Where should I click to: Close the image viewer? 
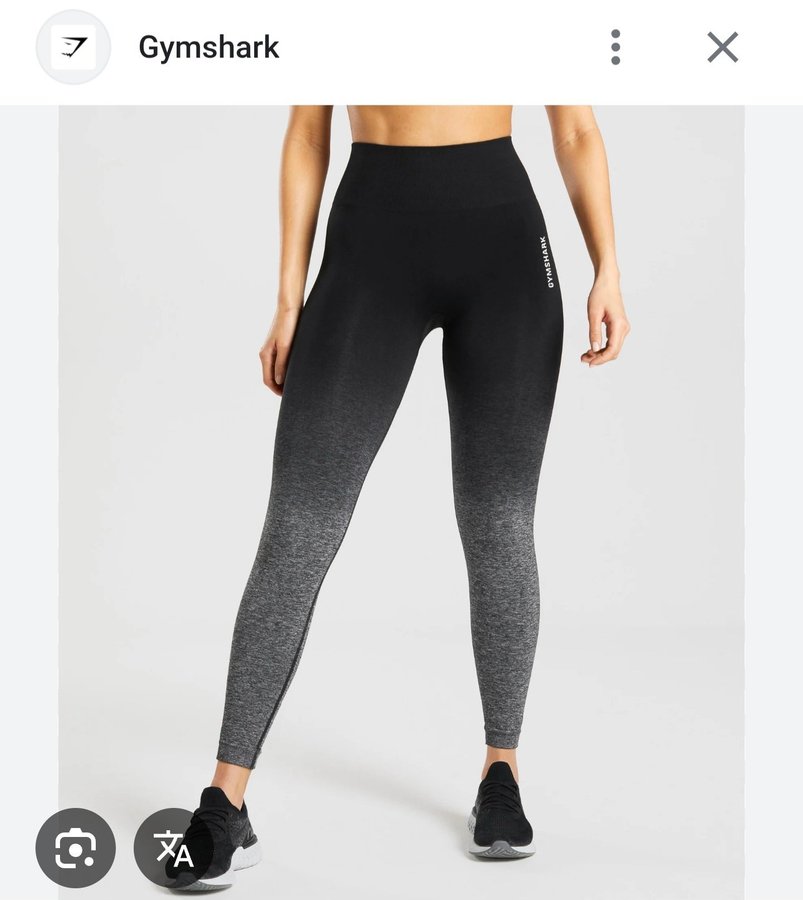pos(722,47)
